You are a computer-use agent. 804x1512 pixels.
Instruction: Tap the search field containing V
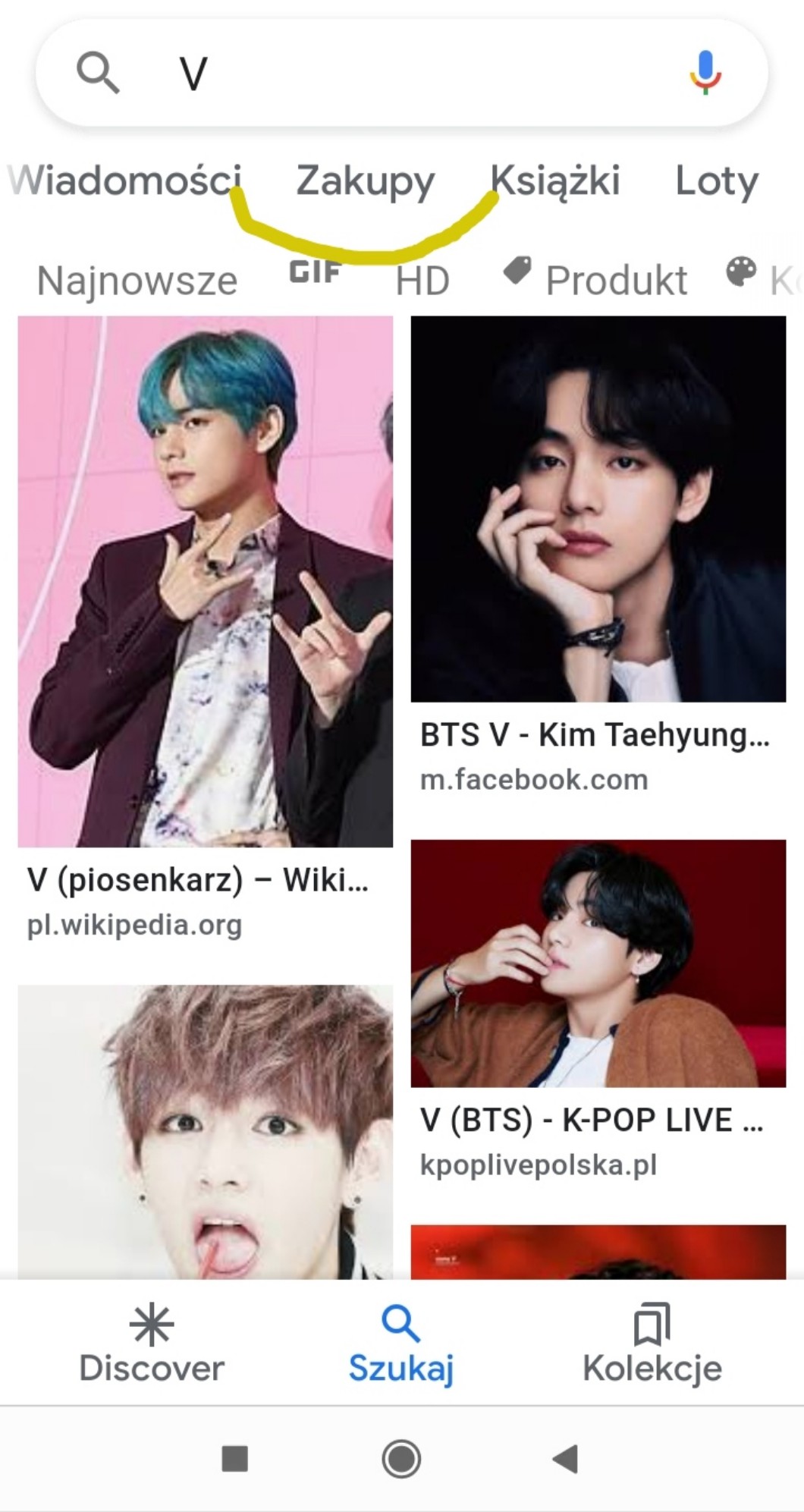coord(394,74)
